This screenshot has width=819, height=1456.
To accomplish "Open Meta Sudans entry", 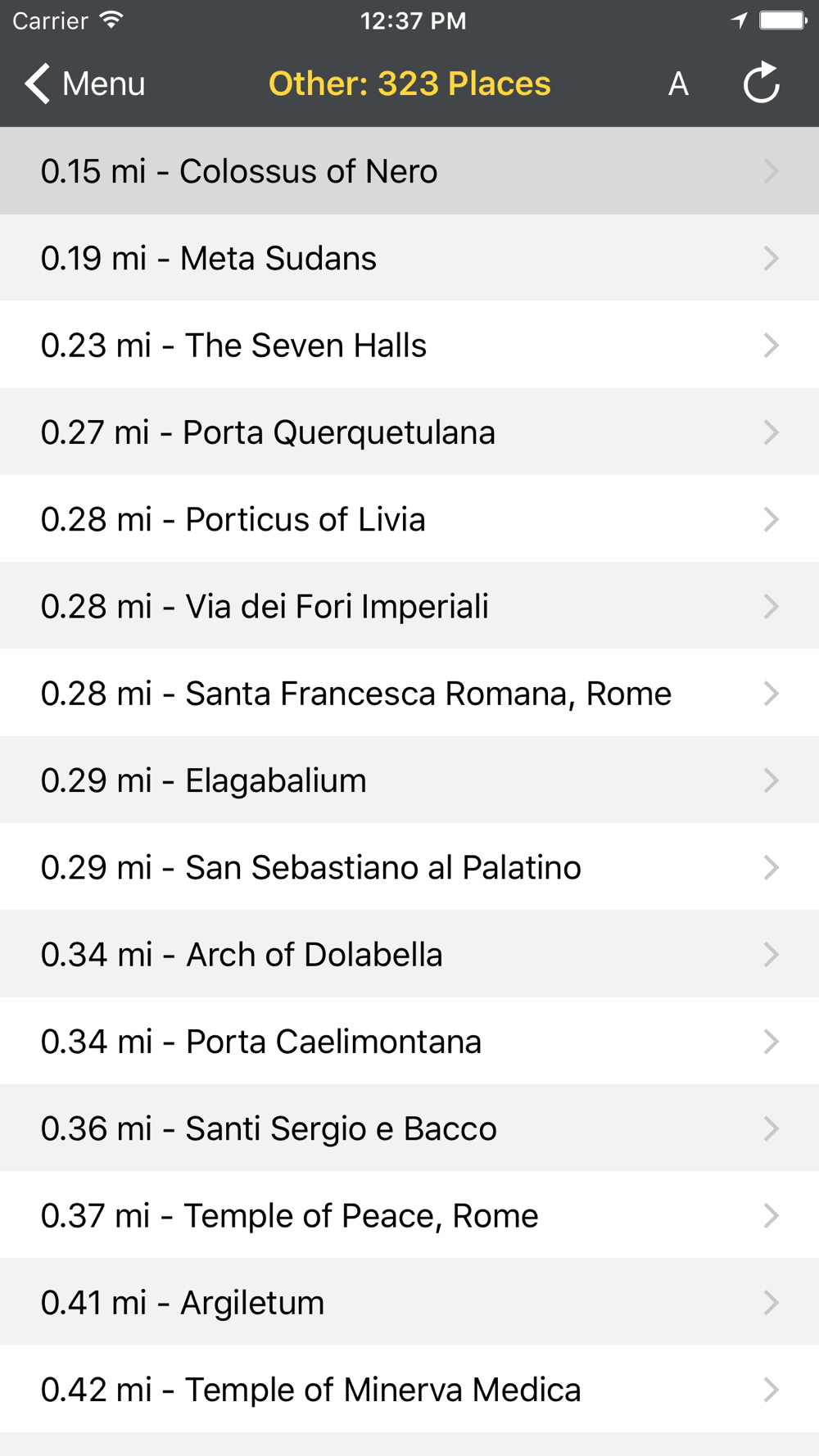I will (x=409, y=258).
